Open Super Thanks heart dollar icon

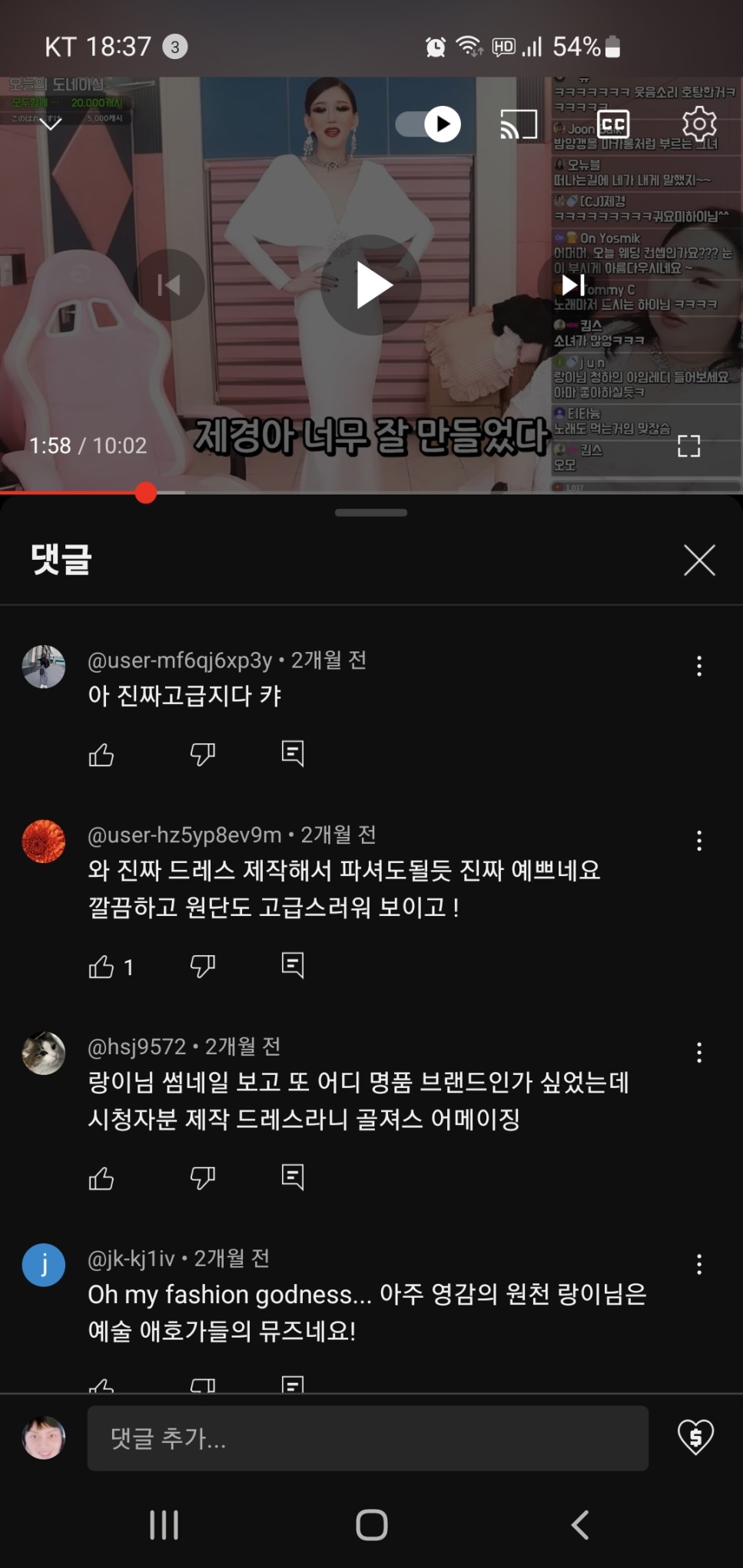(695, 1437)
